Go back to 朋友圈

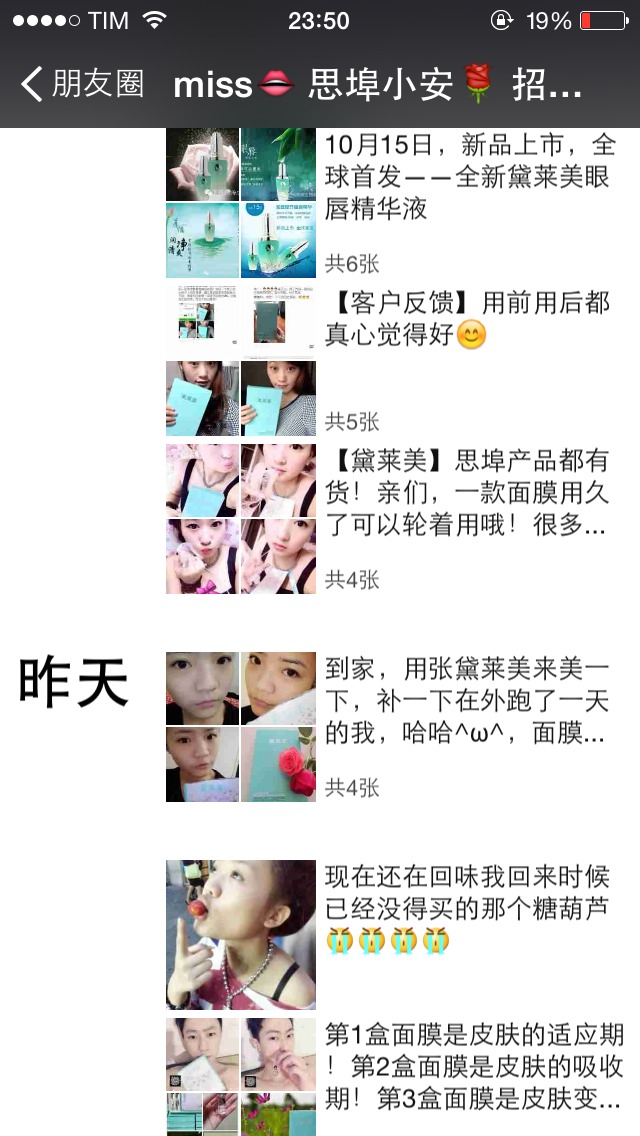82,84
